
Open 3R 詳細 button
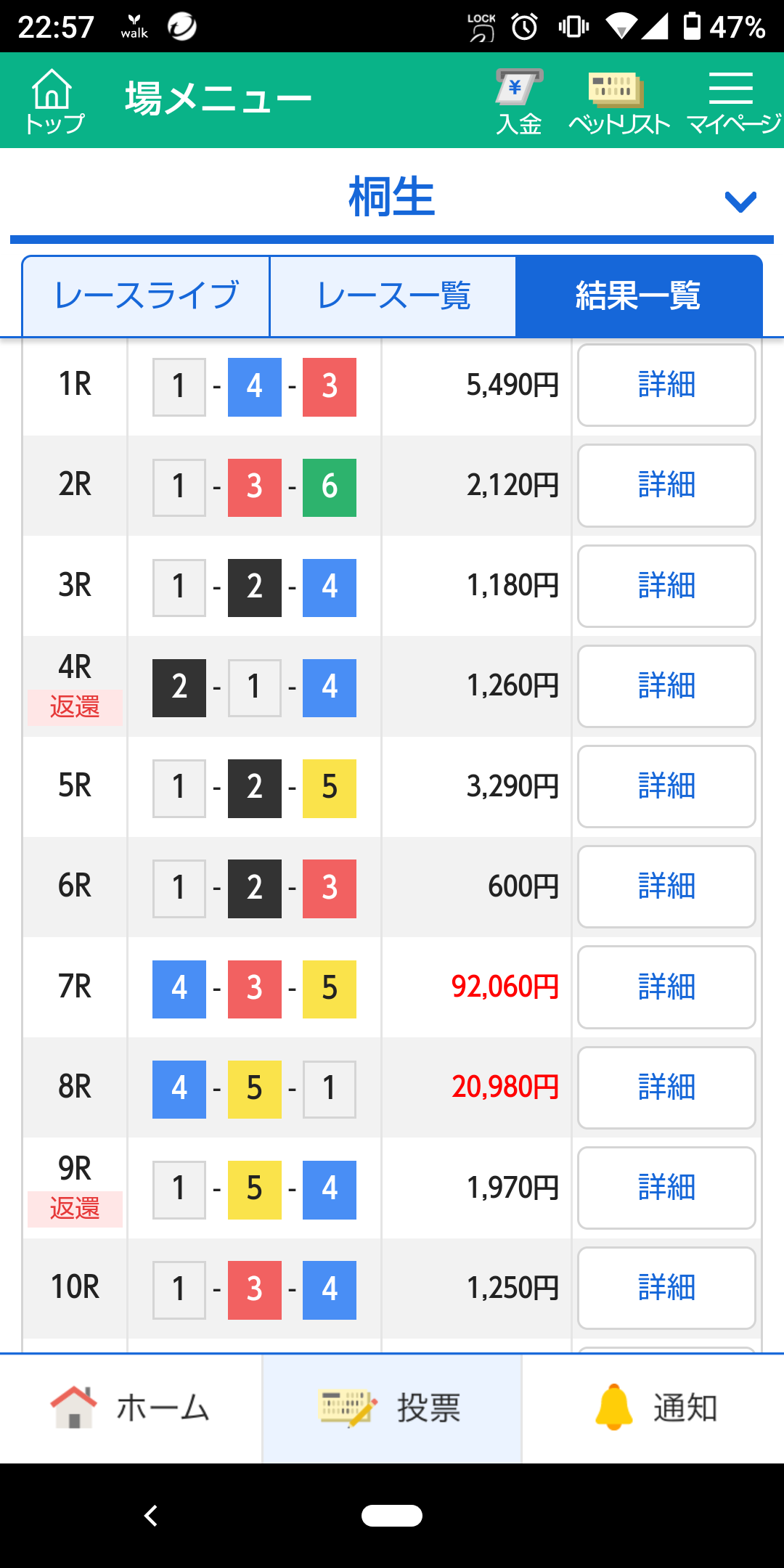click(x=666, y=586)
